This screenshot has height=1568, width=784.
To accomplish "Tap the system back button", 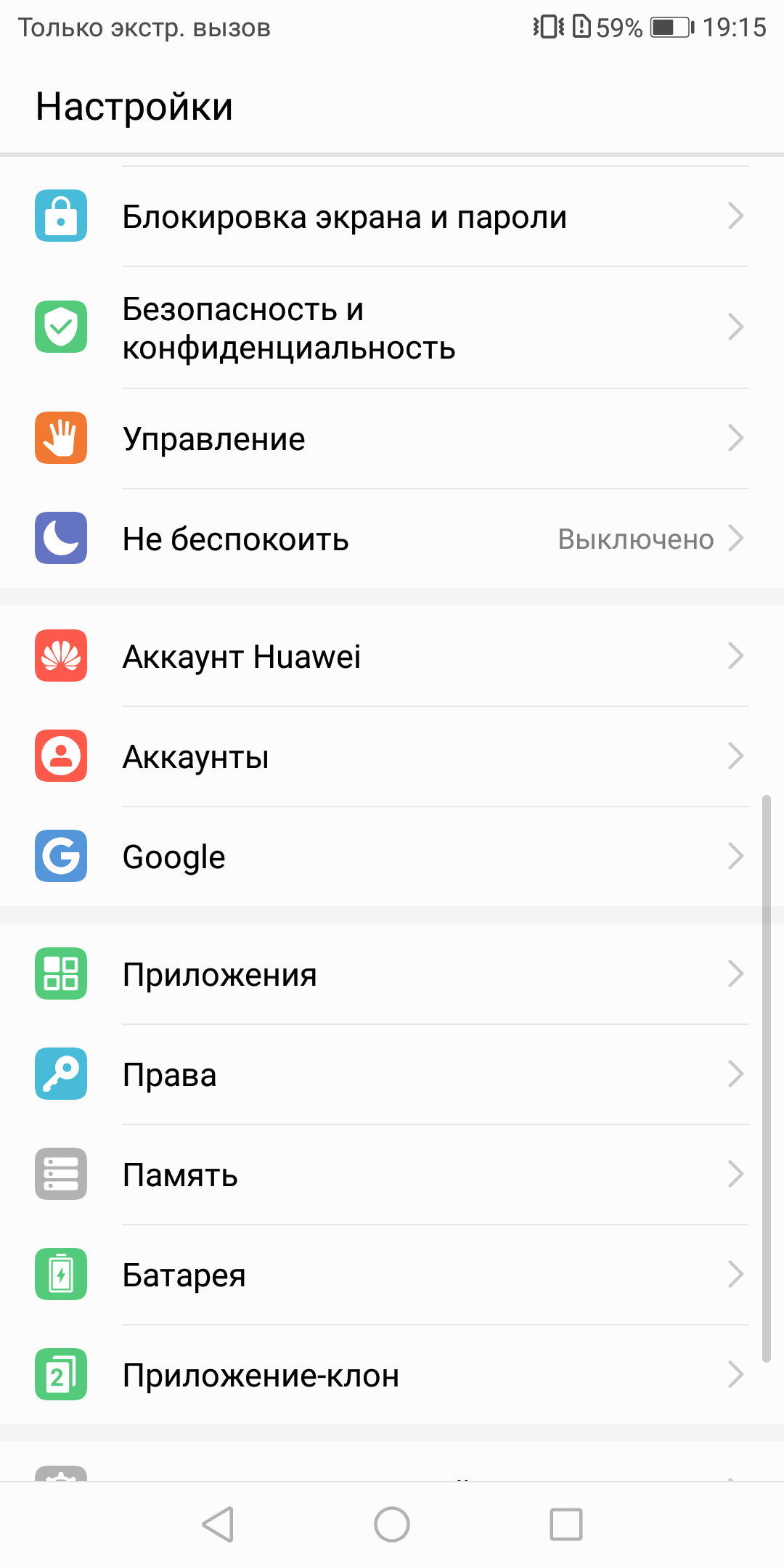I will pyautogui.click(x=218, y=1524).
